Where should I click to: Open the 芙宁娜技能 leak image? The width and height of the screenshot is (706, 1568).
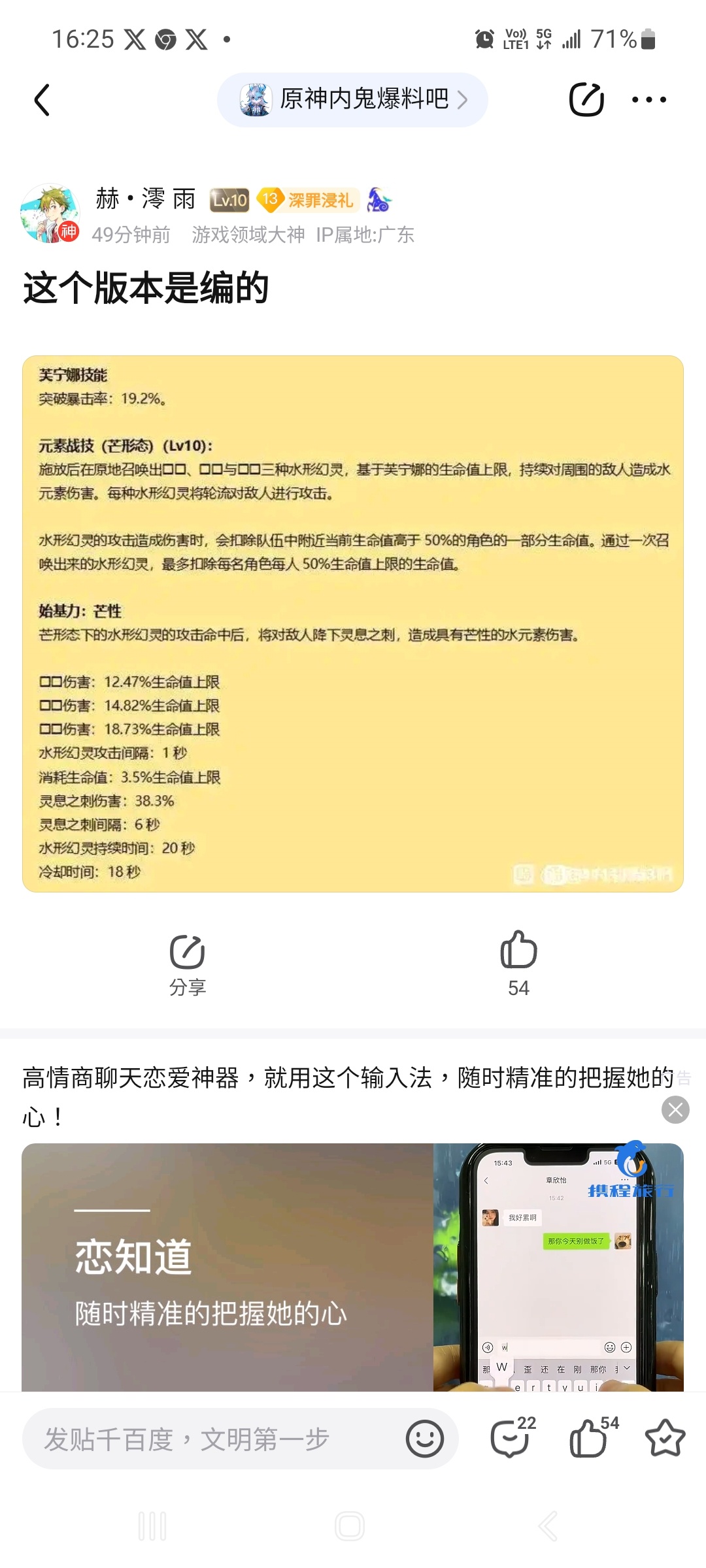(353, 624)
